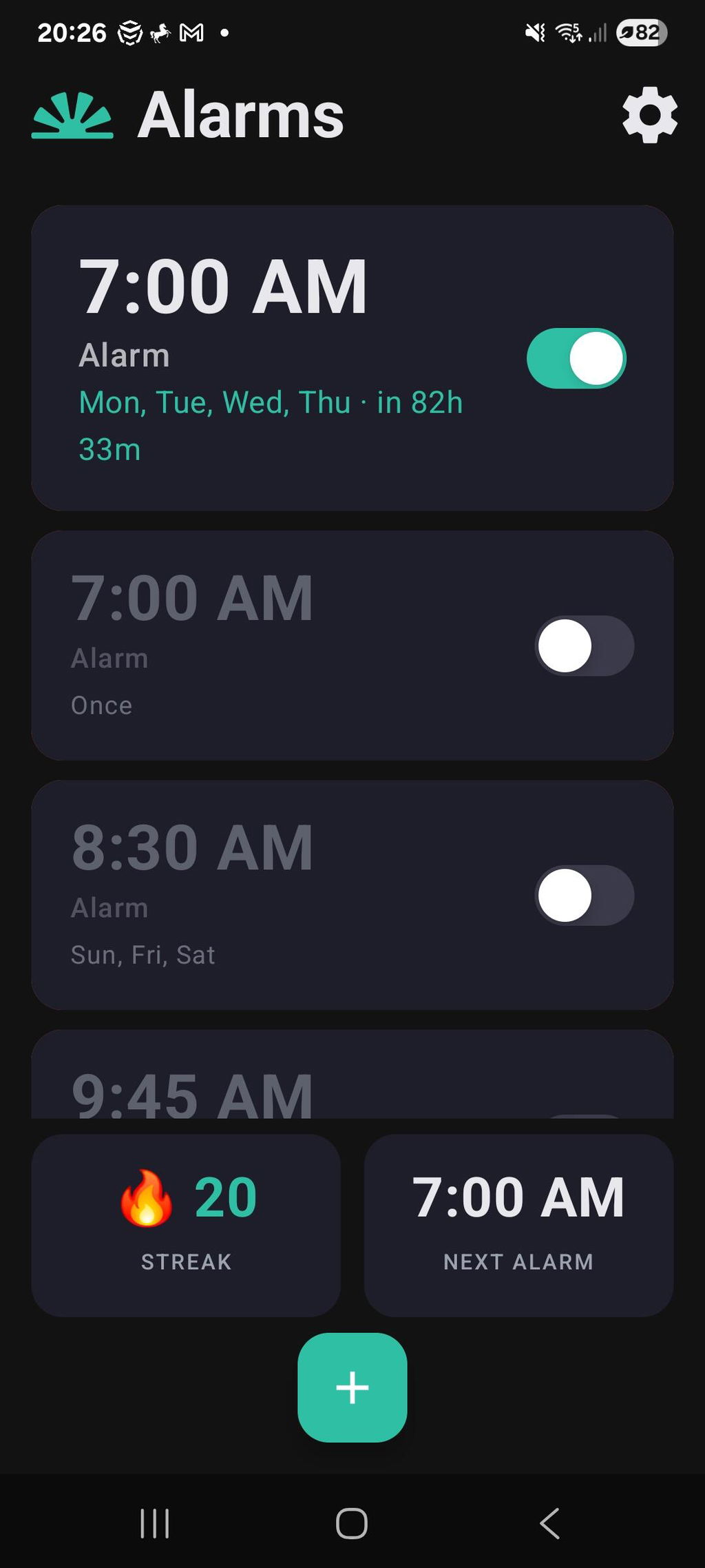Go back using the system back button

coord(549,1523)
